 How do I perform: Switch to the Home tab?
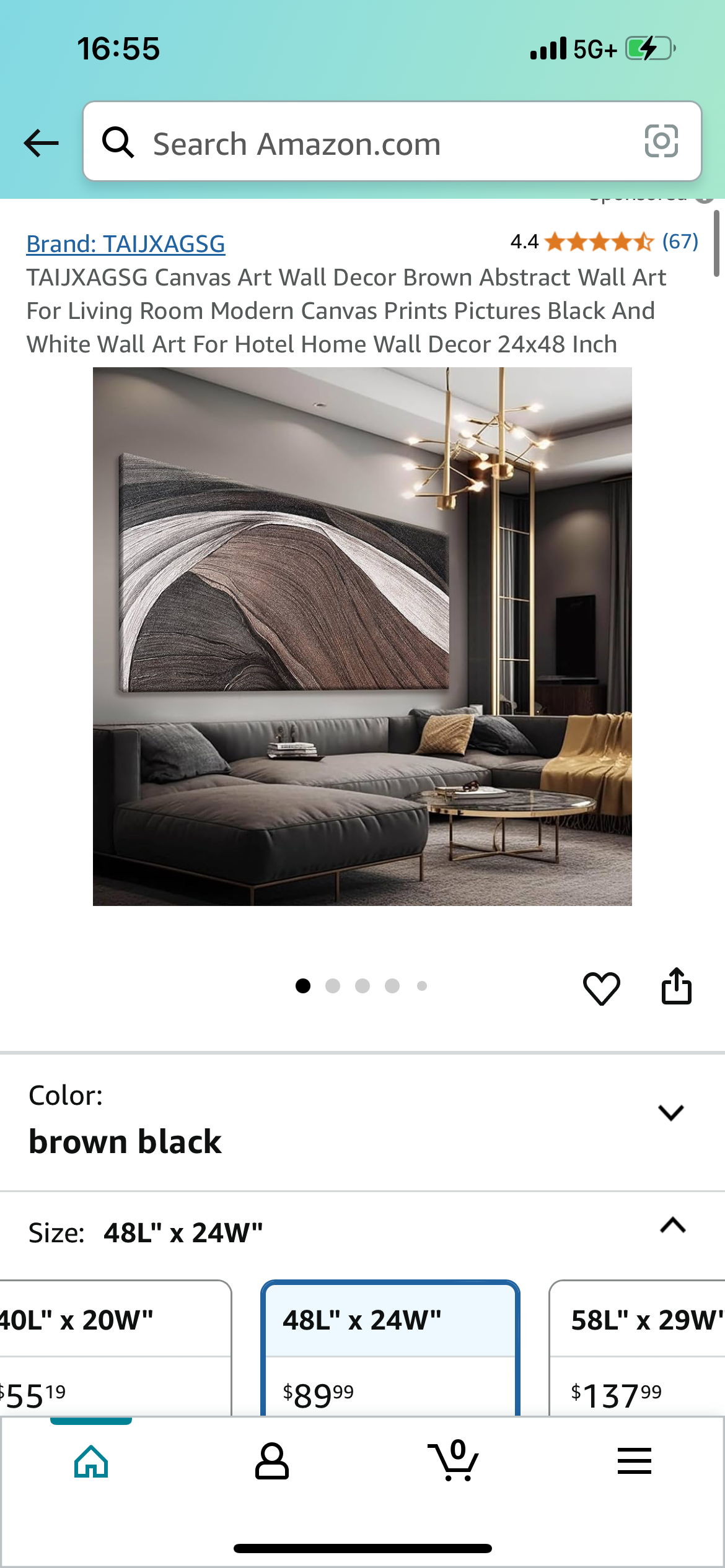[91, 1461]
